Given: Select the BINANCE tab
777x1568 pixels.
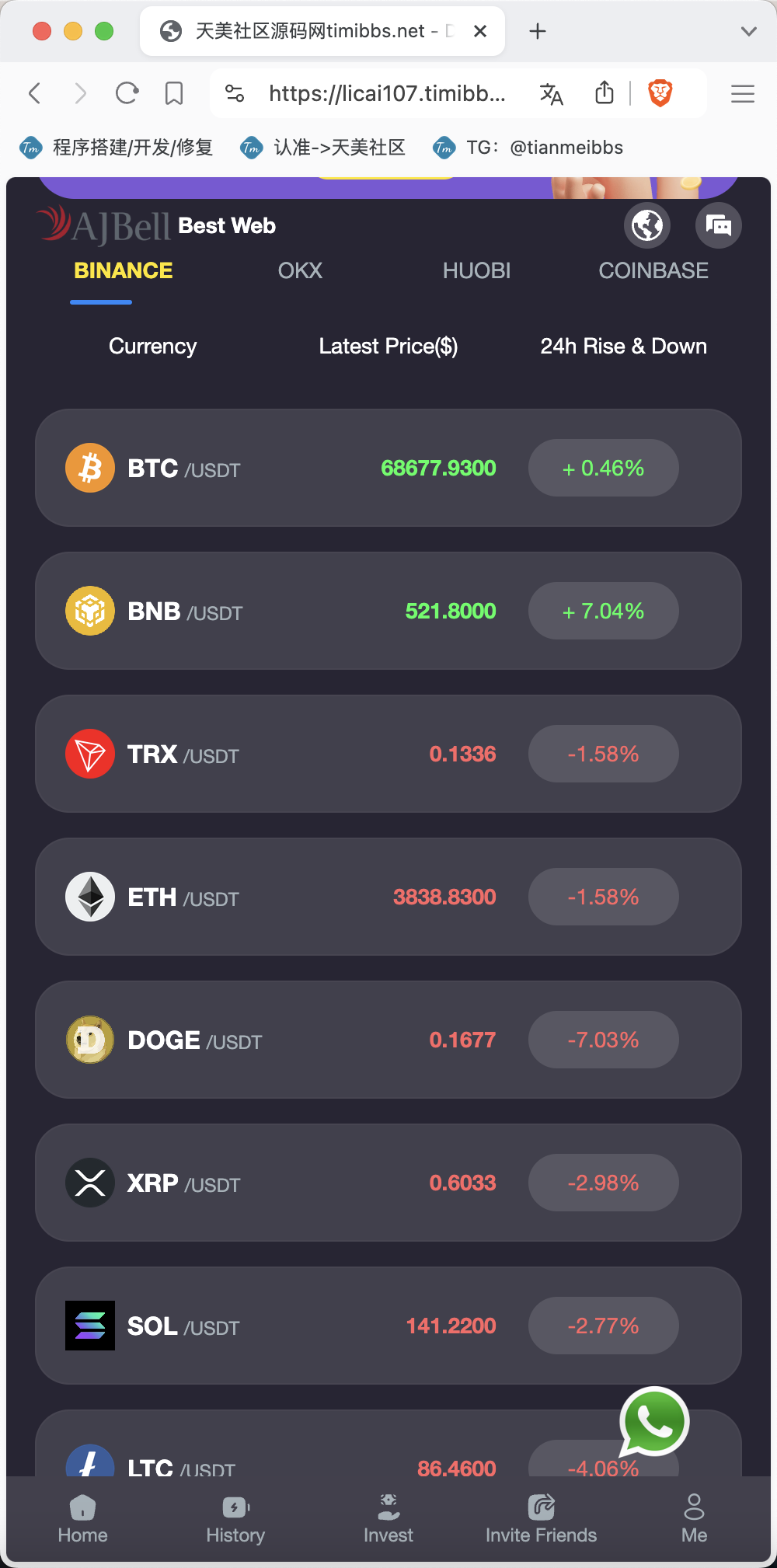Looking at the screenshot, I should coord(123,270).
